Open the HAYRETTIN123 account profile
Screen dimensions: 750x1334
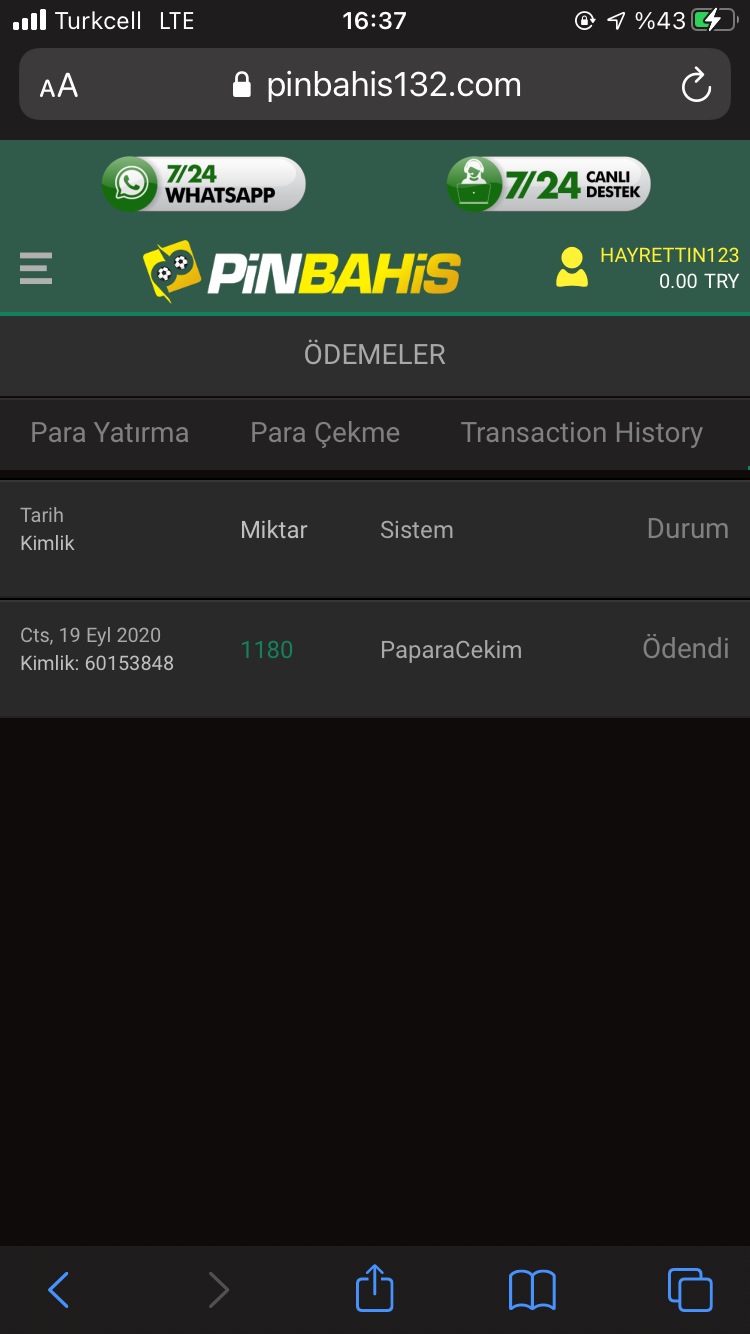click(x=647, y=268)
